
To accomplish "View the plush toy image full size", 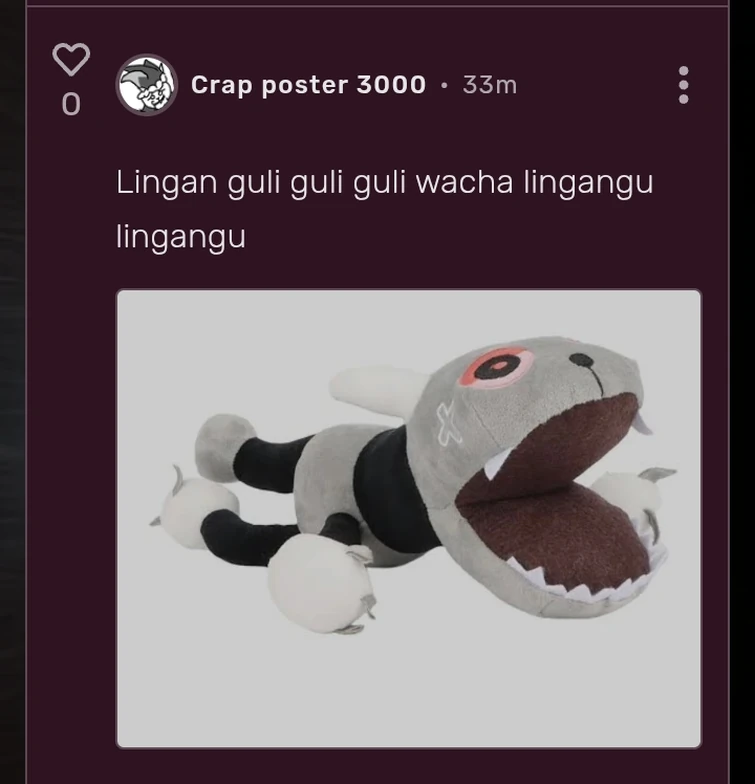I will click(x=408, y=518).
